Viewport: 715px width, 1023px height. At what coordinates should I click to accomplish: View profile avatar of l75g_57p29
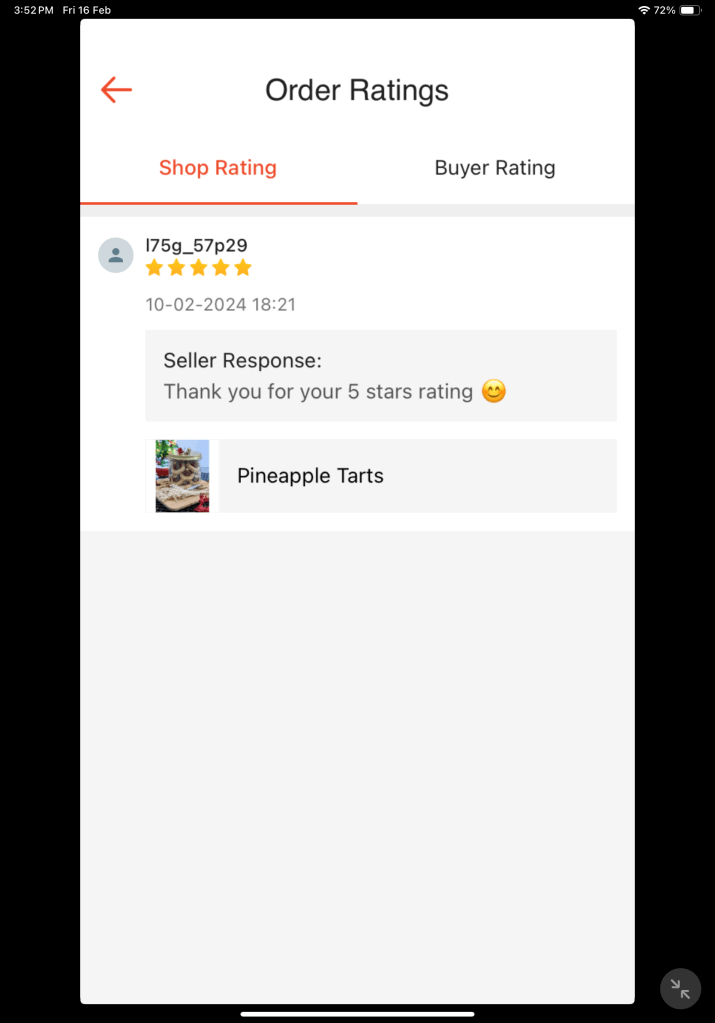[116, 255]
